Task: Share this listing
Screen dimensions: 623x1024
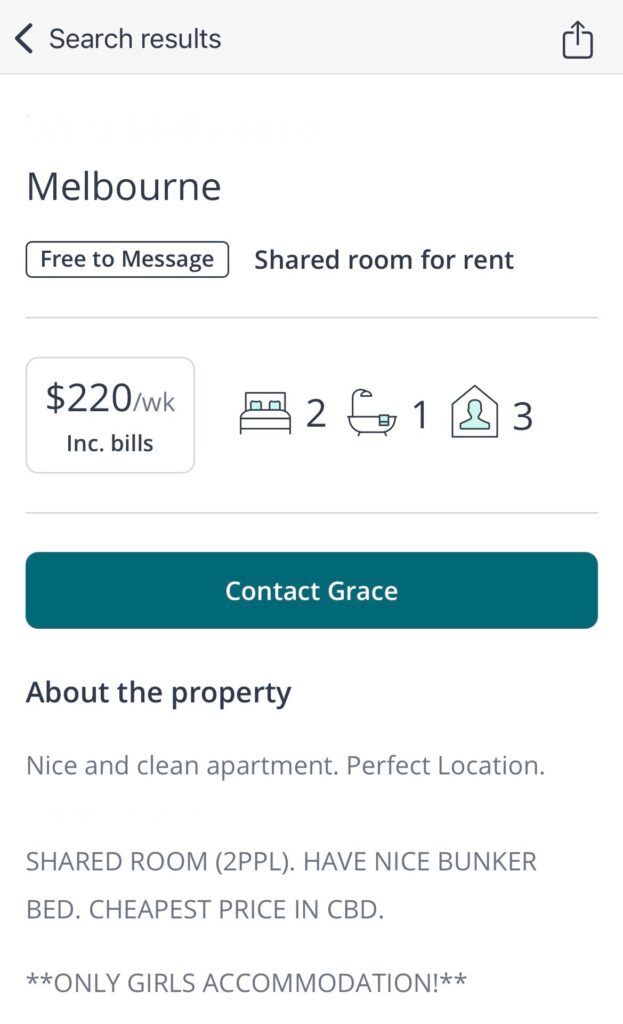Action: (x=577, y=40)
